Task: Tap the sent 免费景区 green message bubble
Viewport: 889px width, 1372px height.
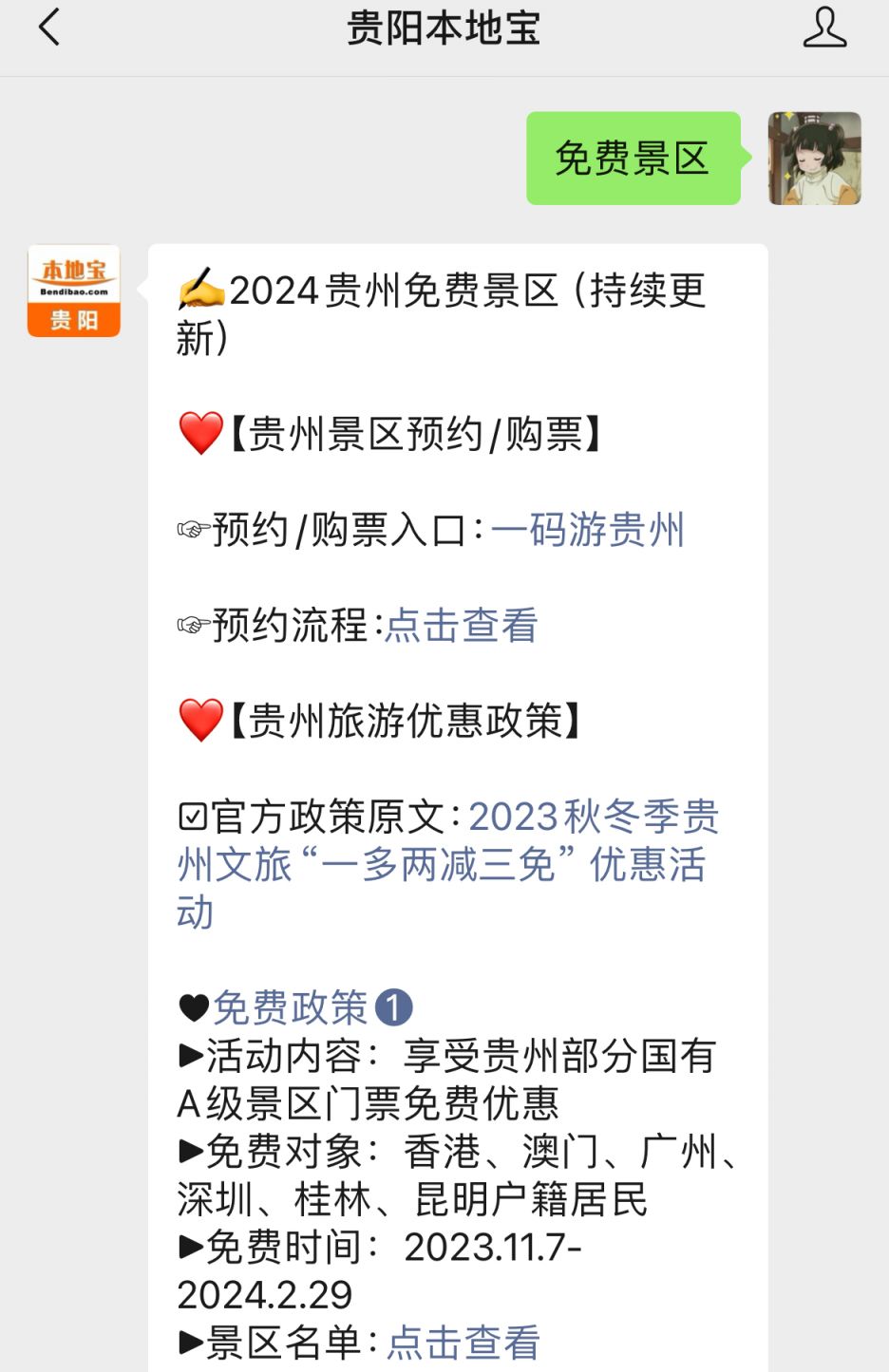Action: (633, 159)
